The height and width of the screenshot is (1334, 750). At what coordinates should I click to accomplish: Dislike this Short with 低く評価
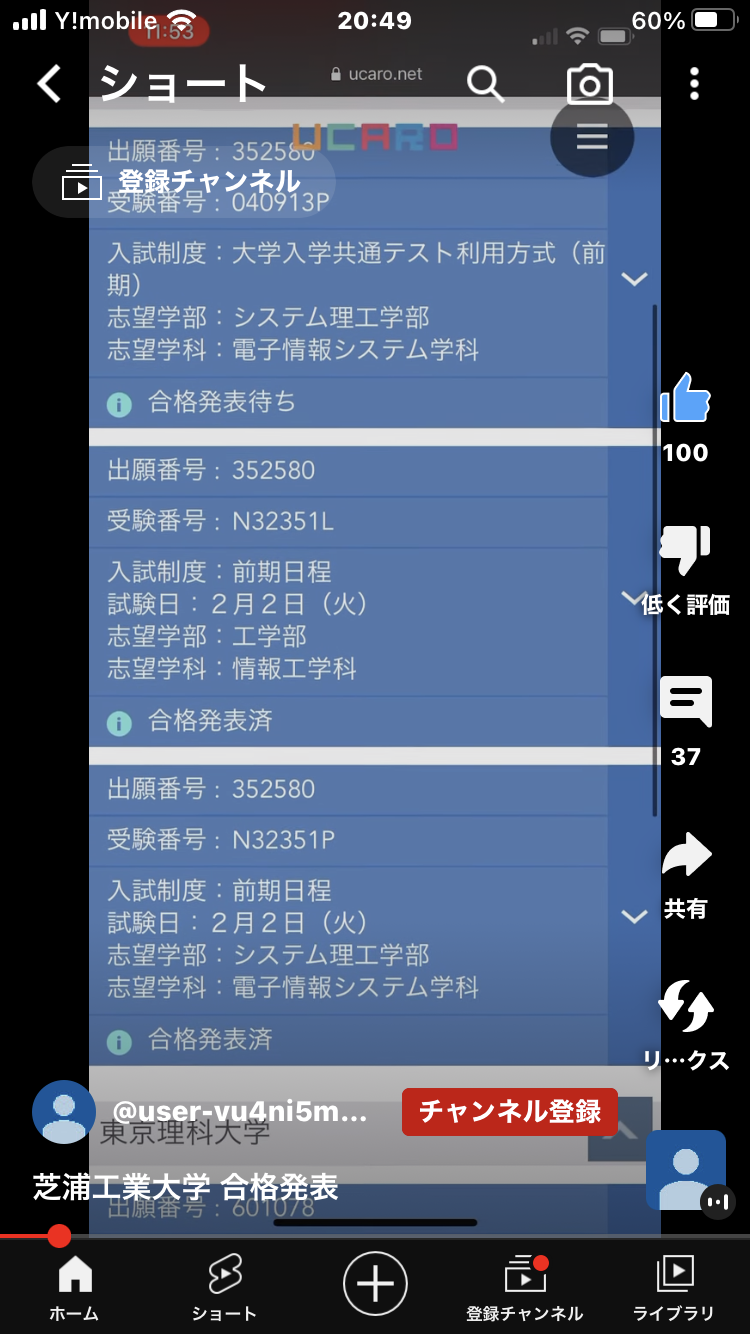[685, 552]
